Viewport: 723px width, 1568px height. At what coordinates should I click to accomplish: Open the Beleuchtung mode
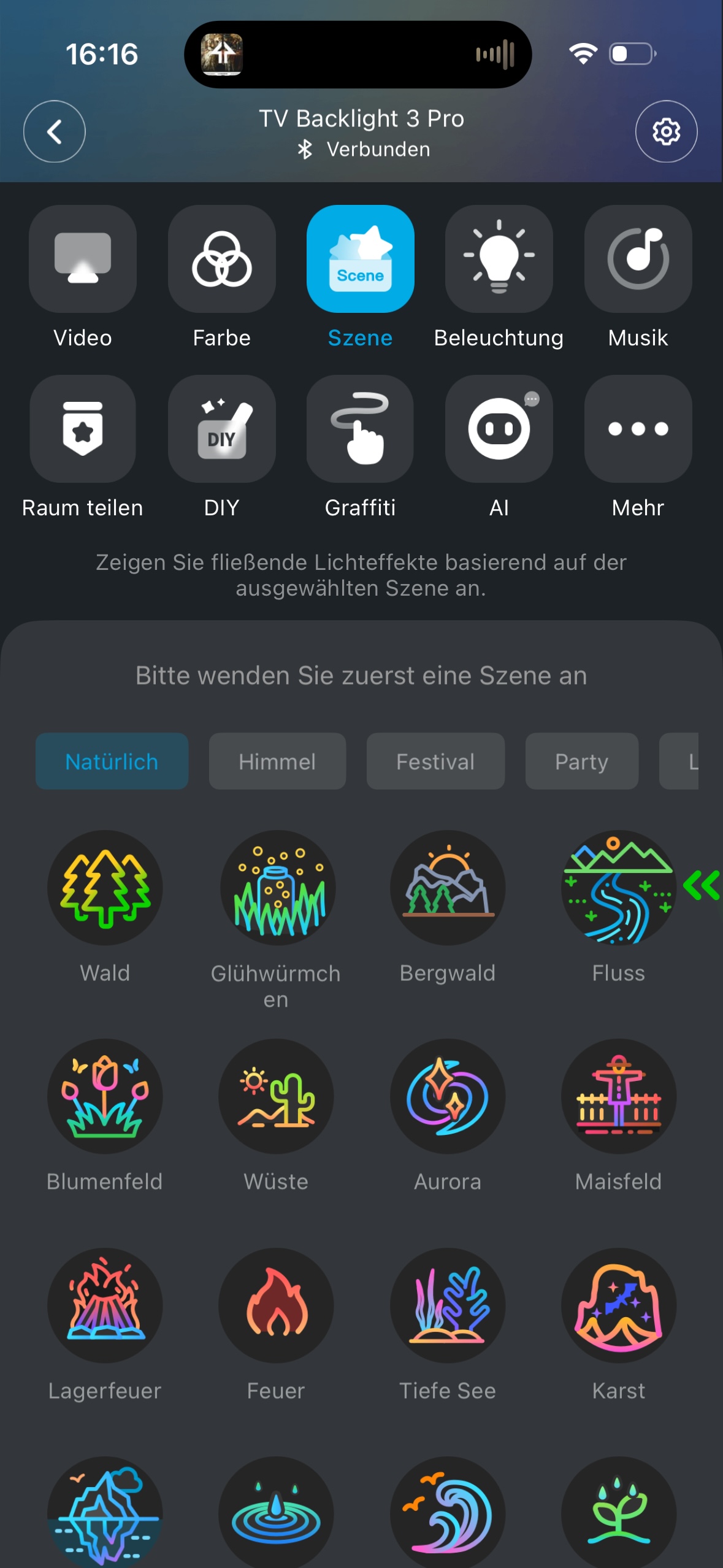(x=499, y=259)
